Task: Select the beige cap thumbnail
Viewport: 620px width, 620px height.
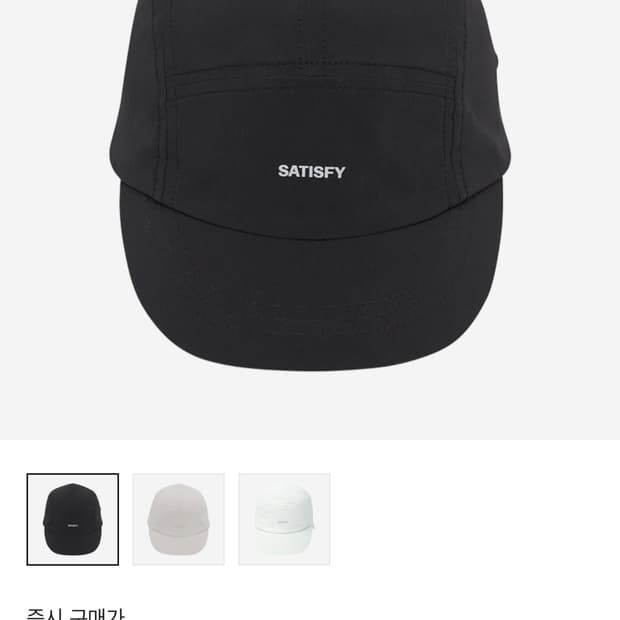Action: 178,519
